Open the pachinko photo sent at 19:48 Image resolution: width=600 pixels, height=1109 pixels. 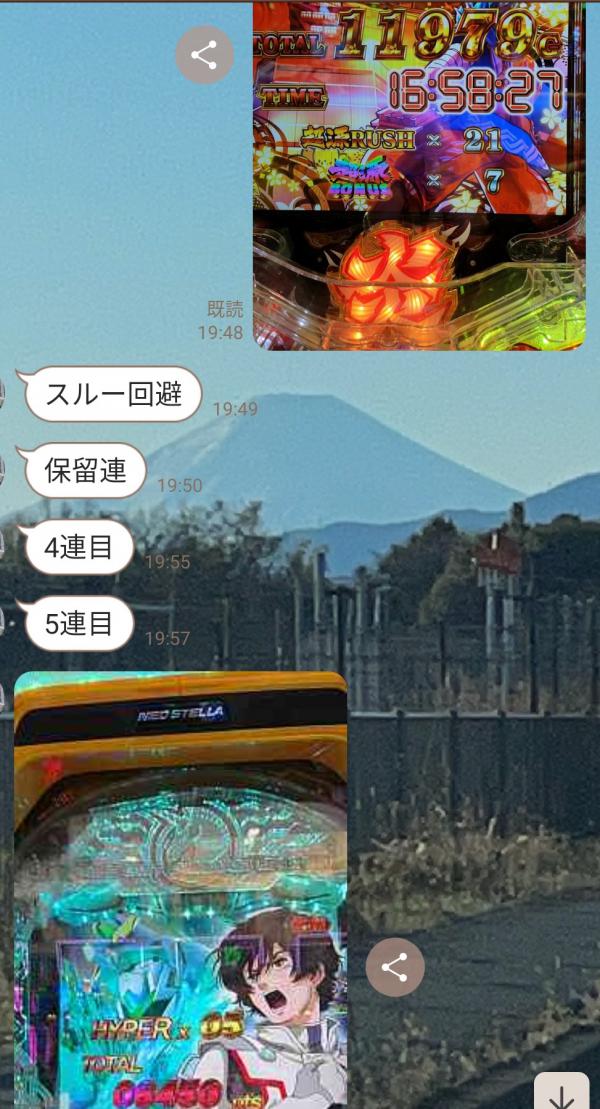(x=418, y=175)
